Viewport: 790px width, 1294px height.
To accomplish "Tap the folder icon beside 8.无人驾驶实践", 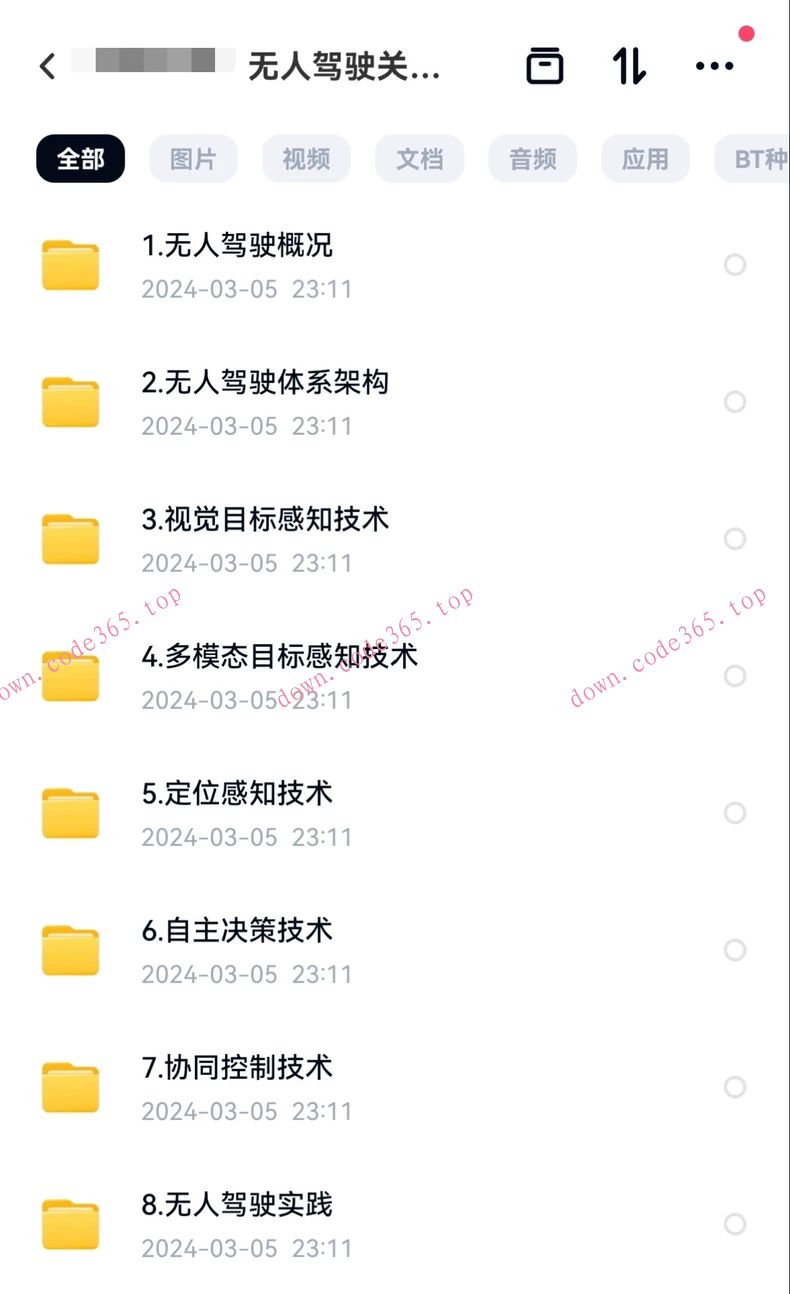I will (x=70, y=1224).
